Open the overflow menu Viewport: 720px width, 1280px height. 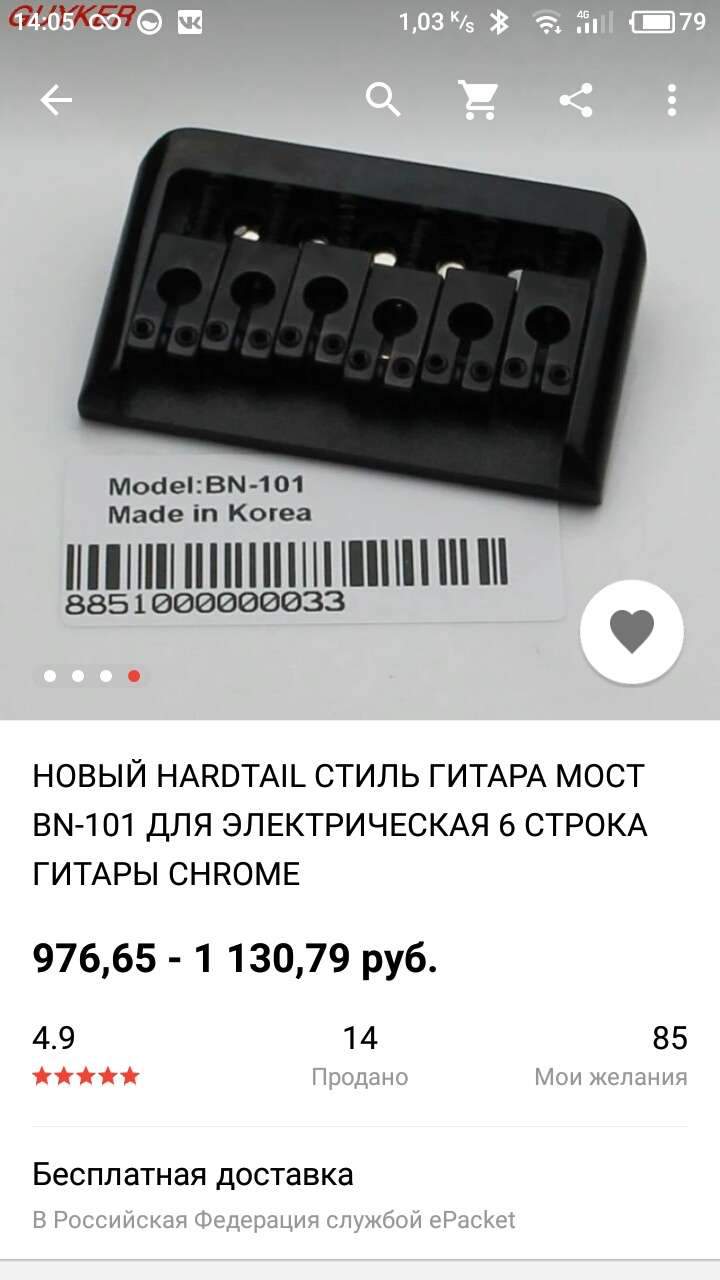672,100
